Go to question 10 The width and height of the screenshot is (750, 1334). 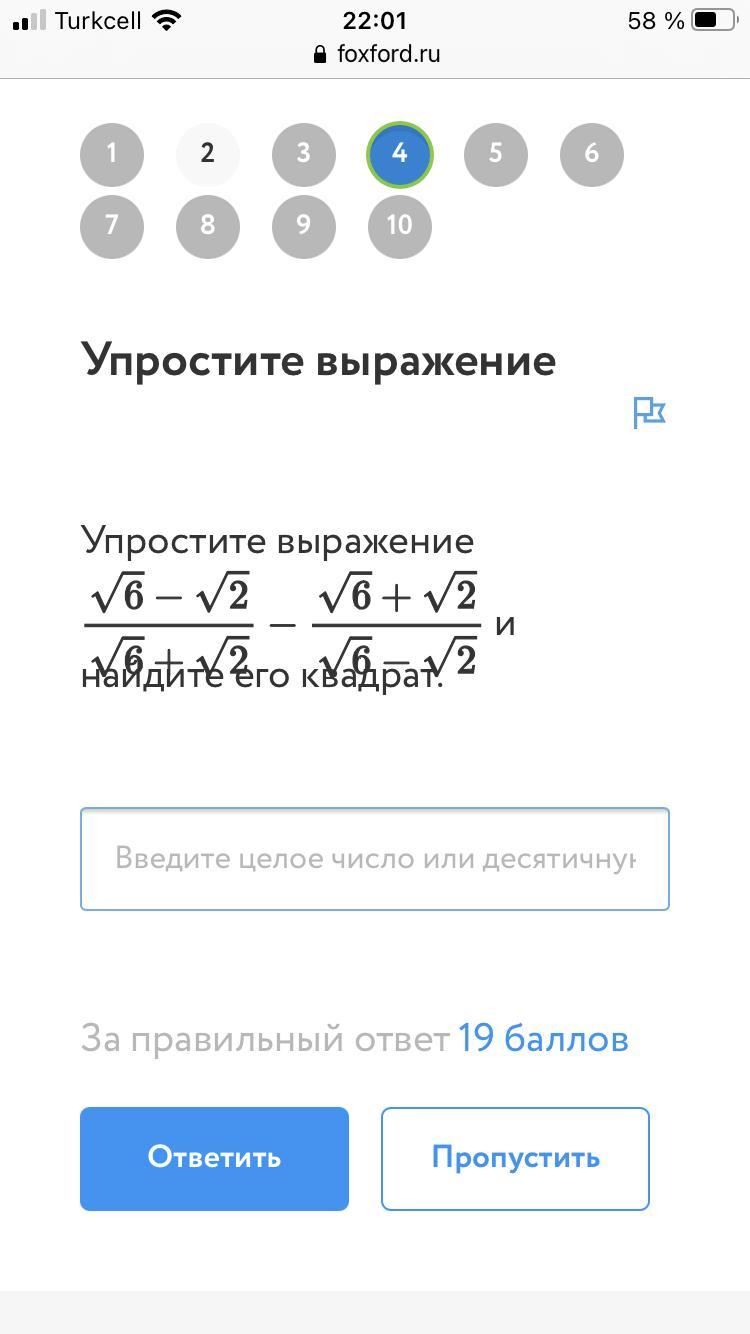(x=400, y=226)
